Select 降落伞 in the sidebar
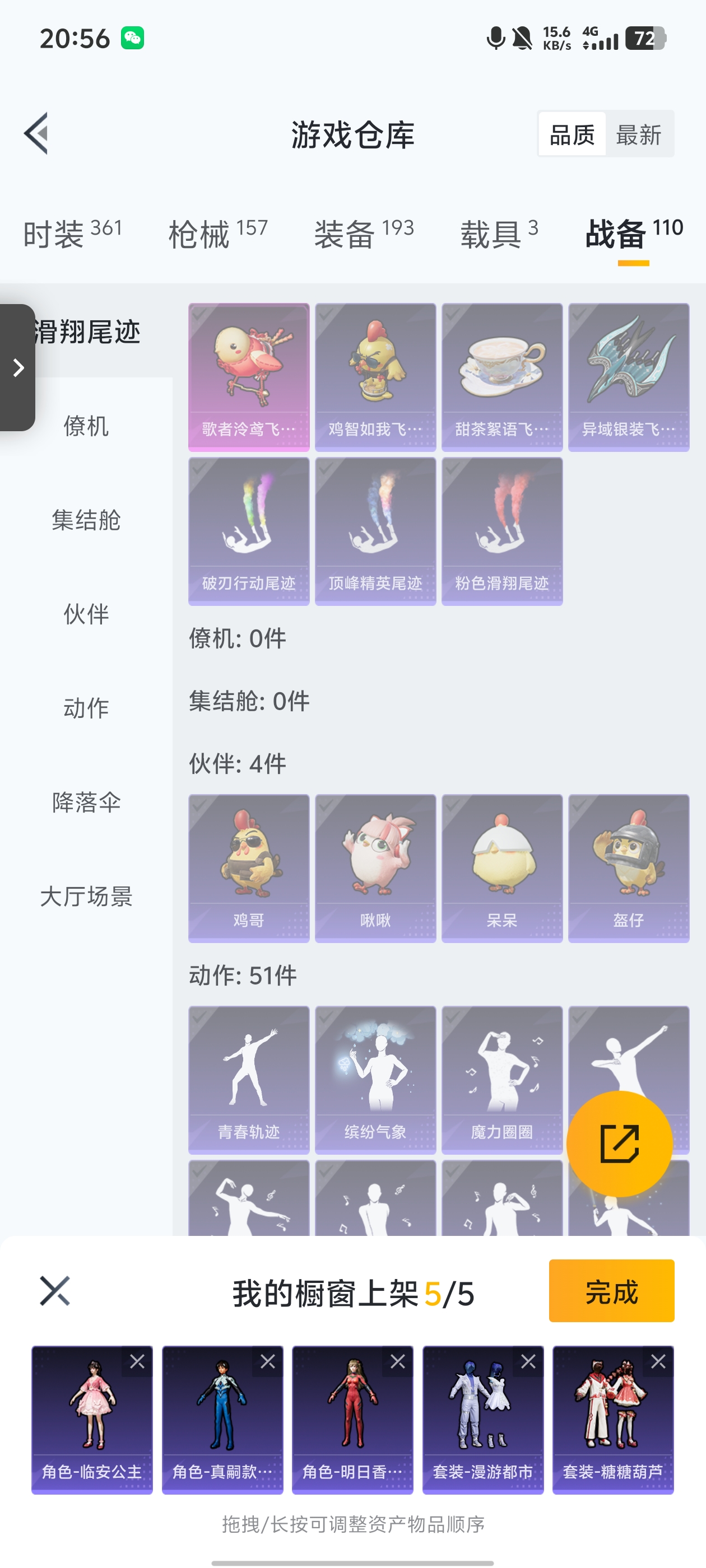The image size is (706, 1568). (x=86, y=802)
